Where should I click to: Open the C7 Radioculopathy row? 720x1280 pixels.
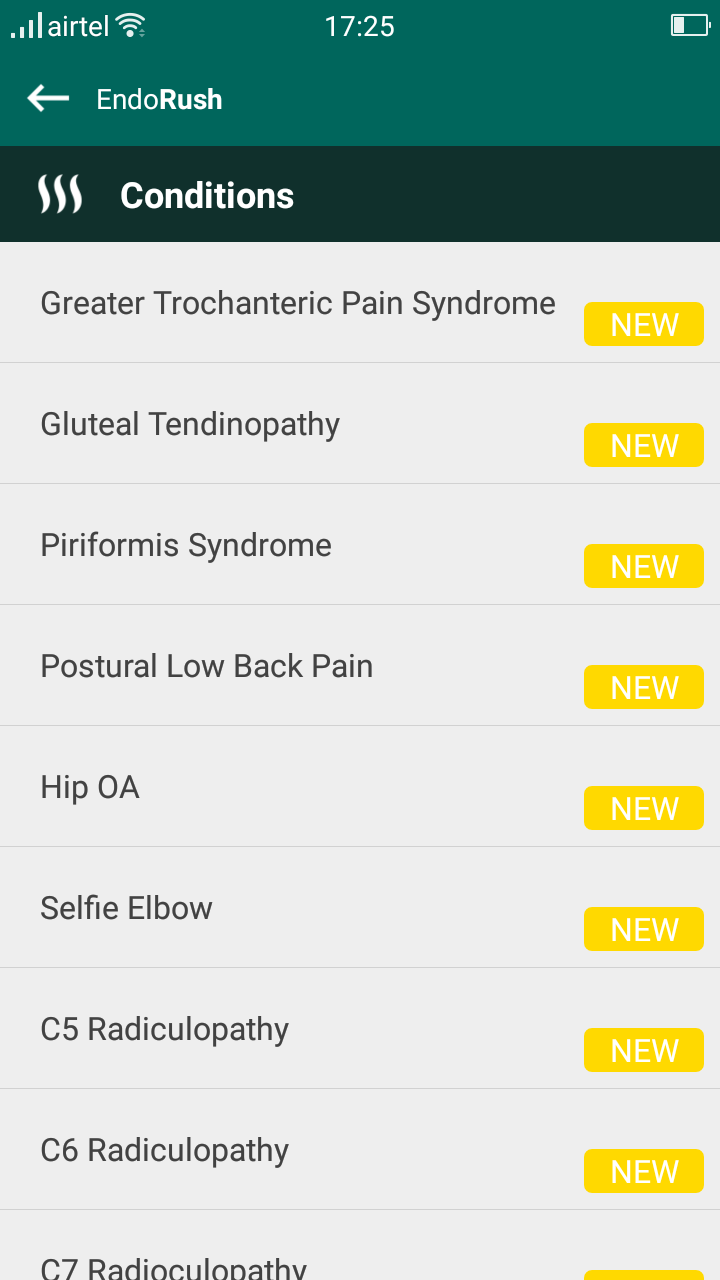coord(360,1246)
